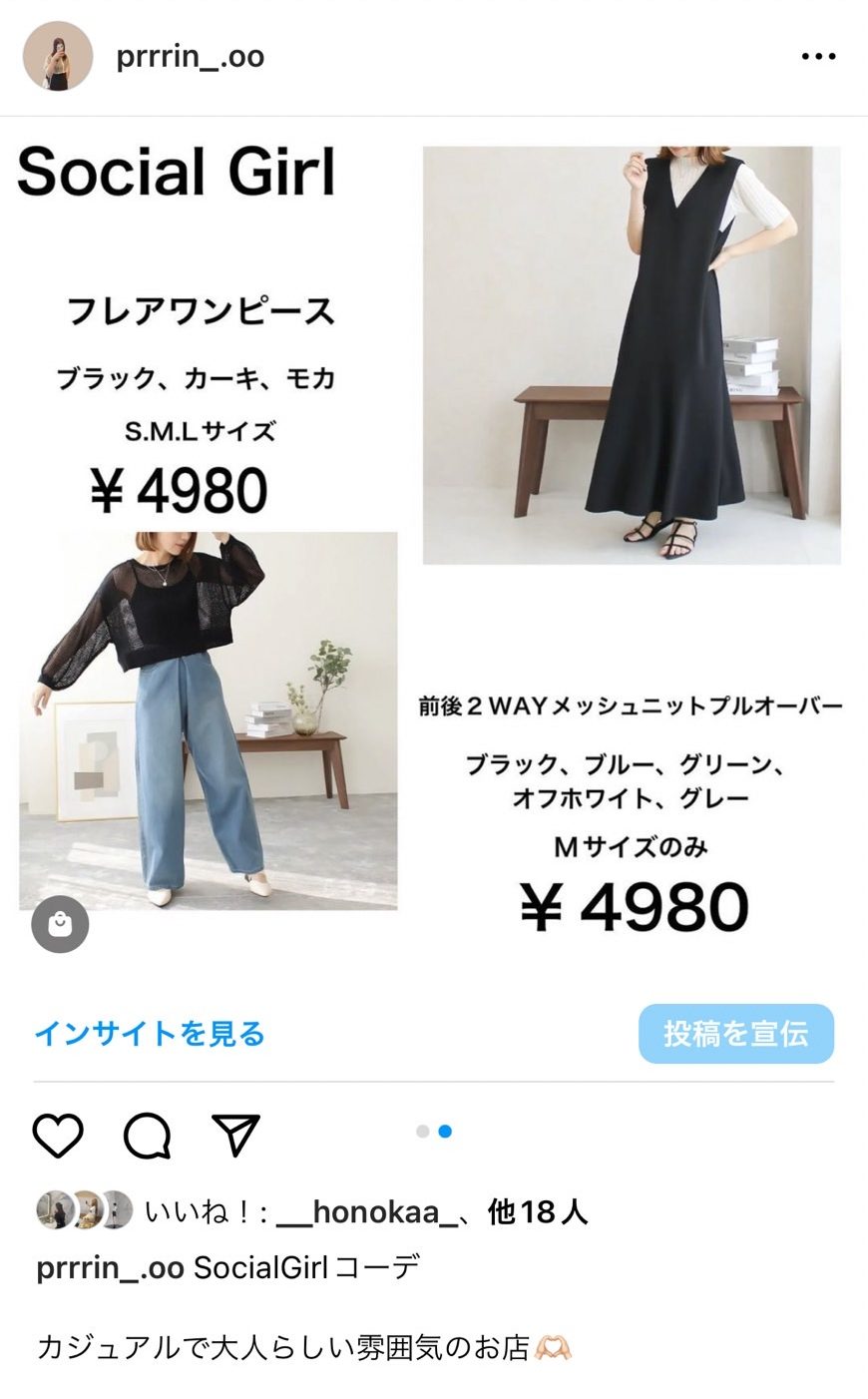Tap the prrrin_.oo username in the header
Image resolution: width=868 pixels, height=1399 pixels.
(190, 57)
